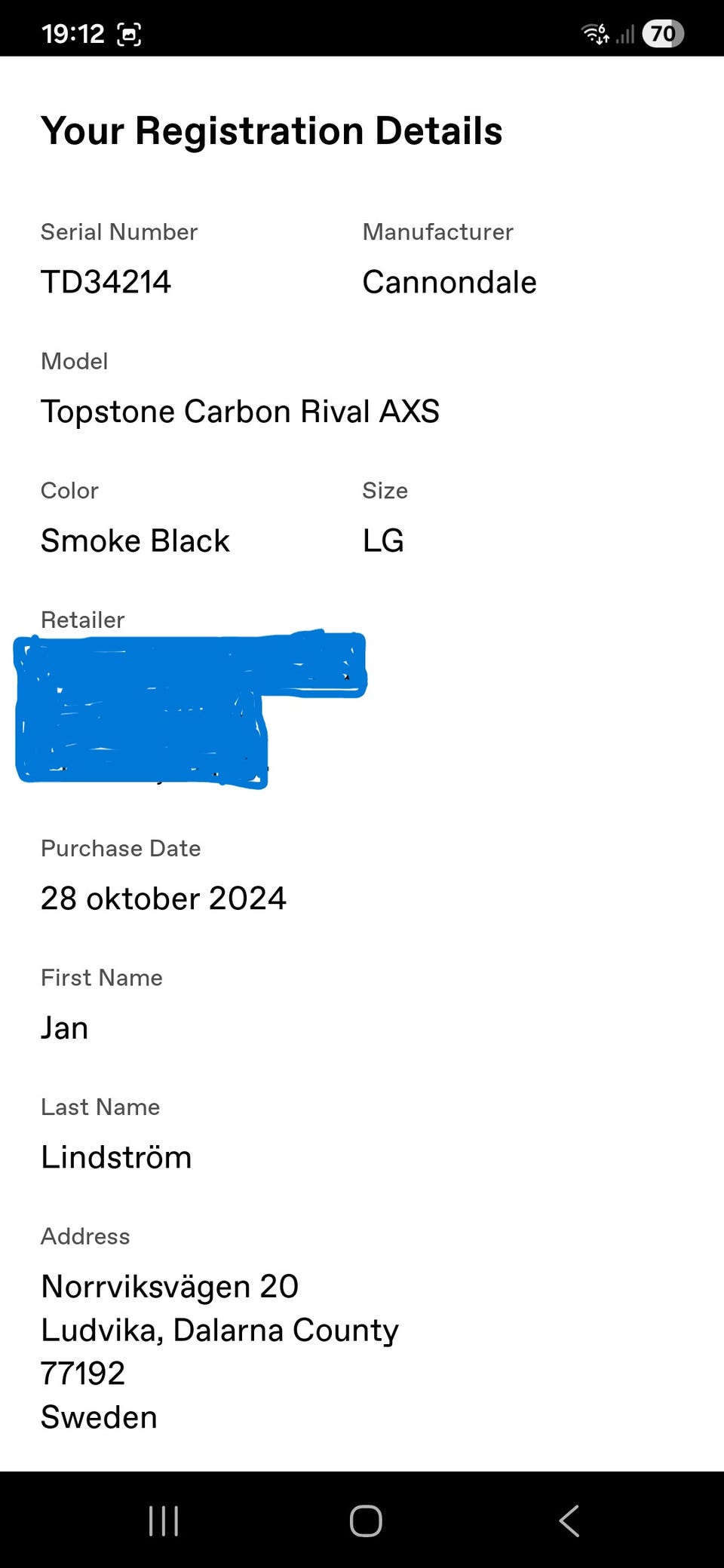Go back using the system back button
724x1568 pixels.
(x=569, y=1521)
